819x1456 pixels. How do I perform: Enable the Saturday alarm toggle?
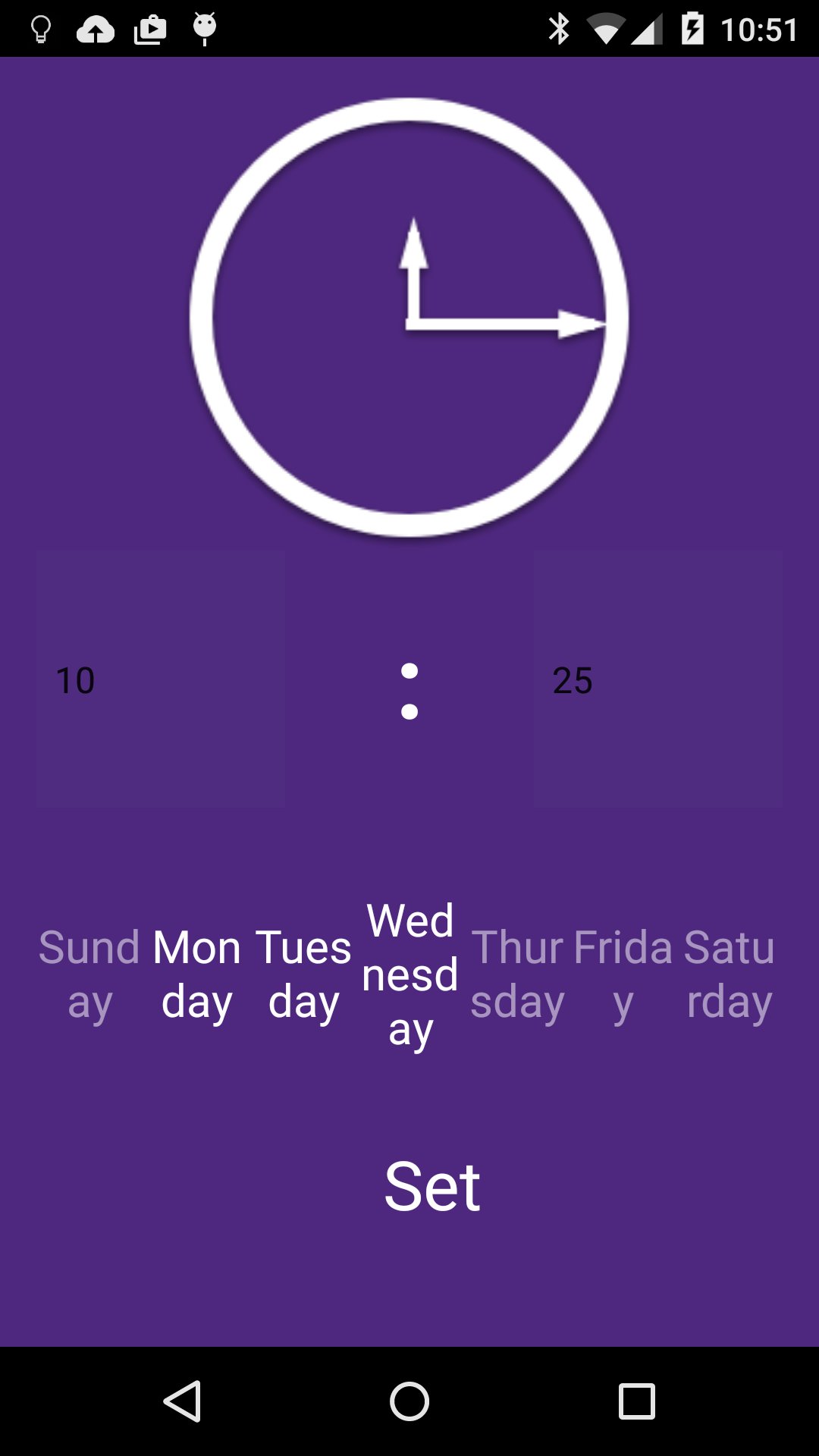click(x=728, y=973)
